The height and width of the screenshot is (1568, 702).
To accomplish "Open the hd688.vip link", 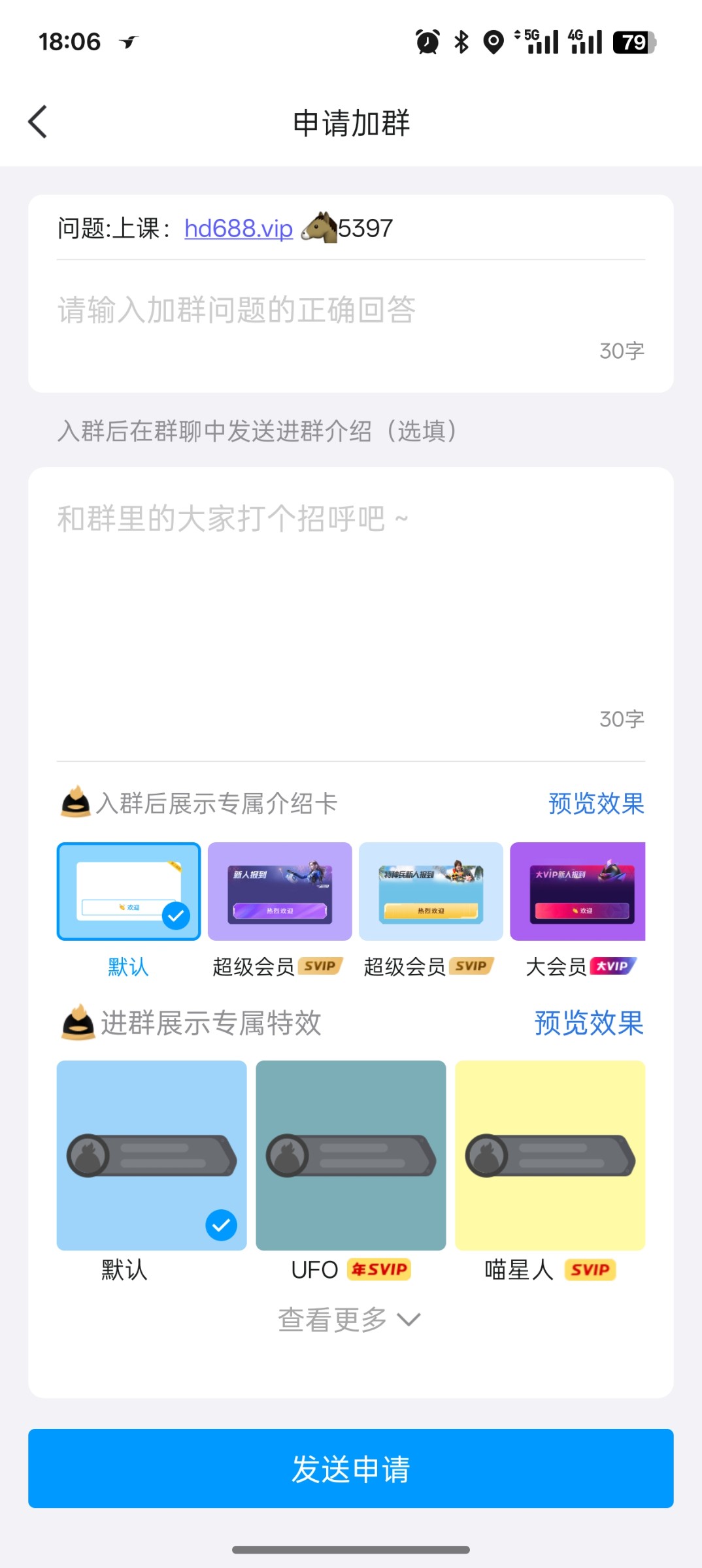I will pos(239,229).
